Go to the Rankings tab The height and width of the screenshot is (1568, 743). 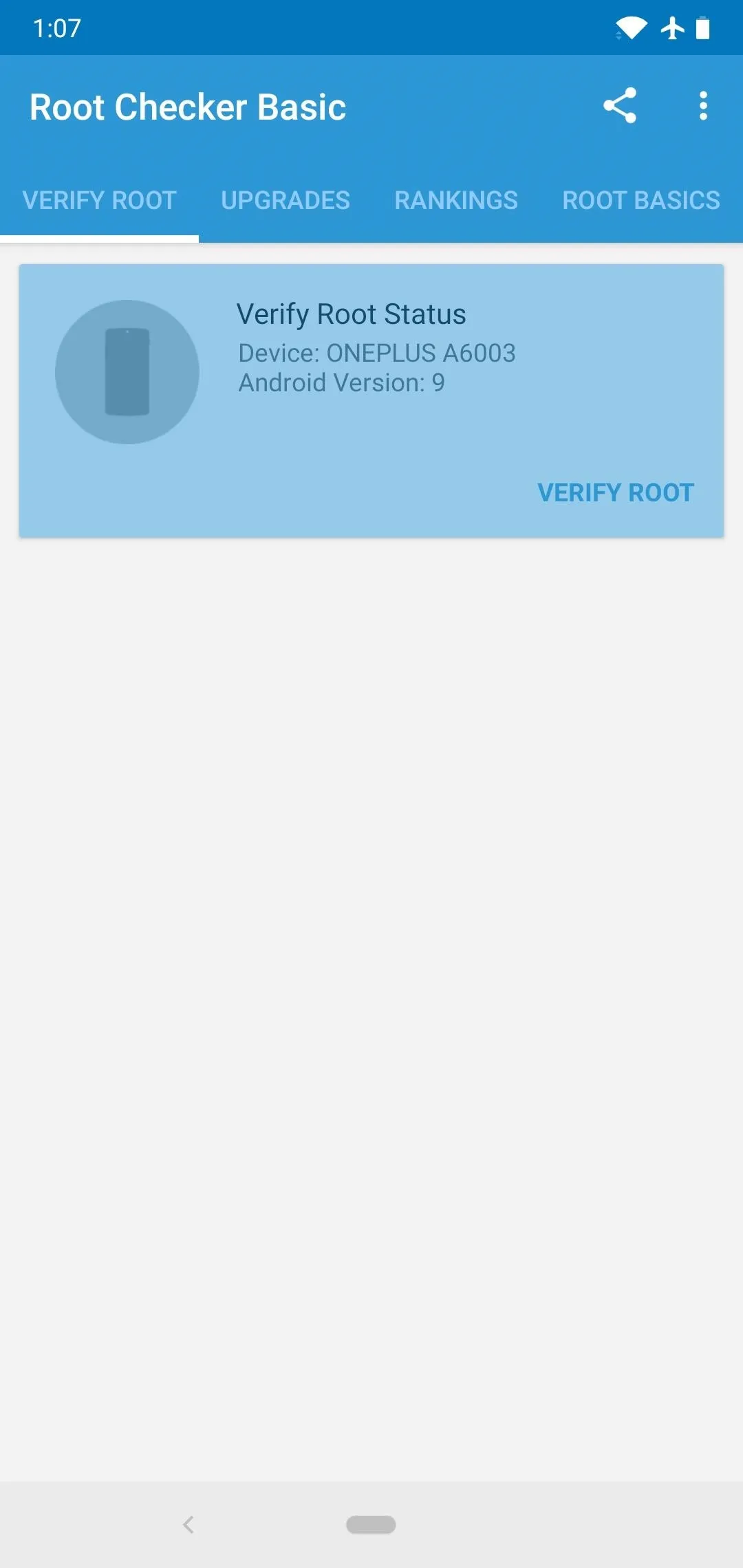456,200
